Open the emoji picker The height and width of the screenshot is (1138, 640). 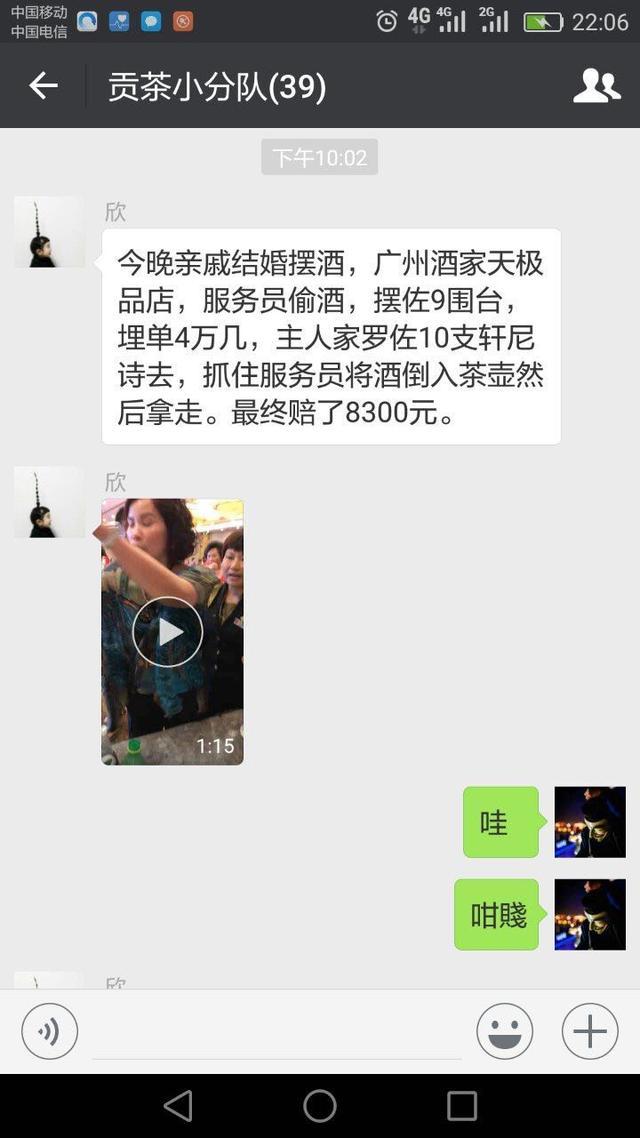(x=504, y=1031)
